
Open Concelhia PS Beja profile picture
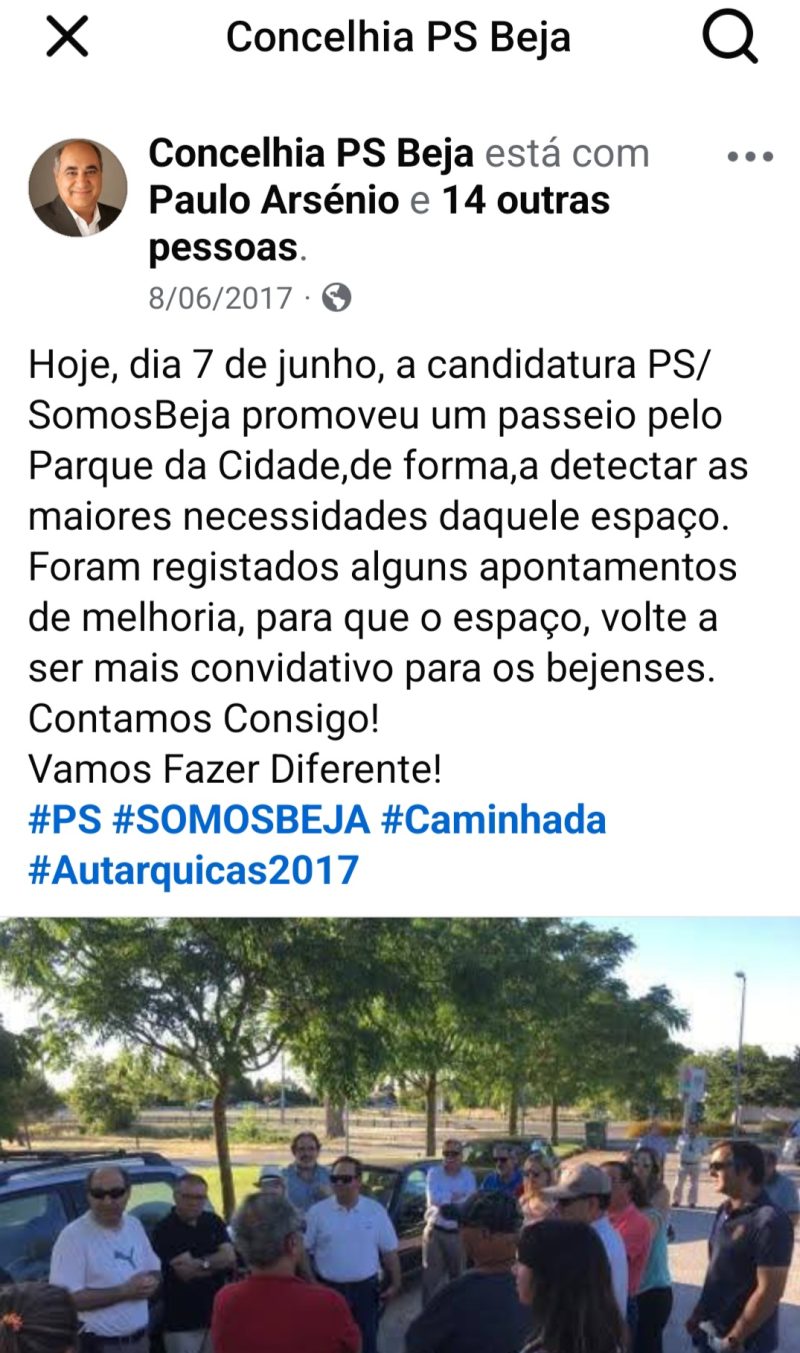(x=77, y=187)
